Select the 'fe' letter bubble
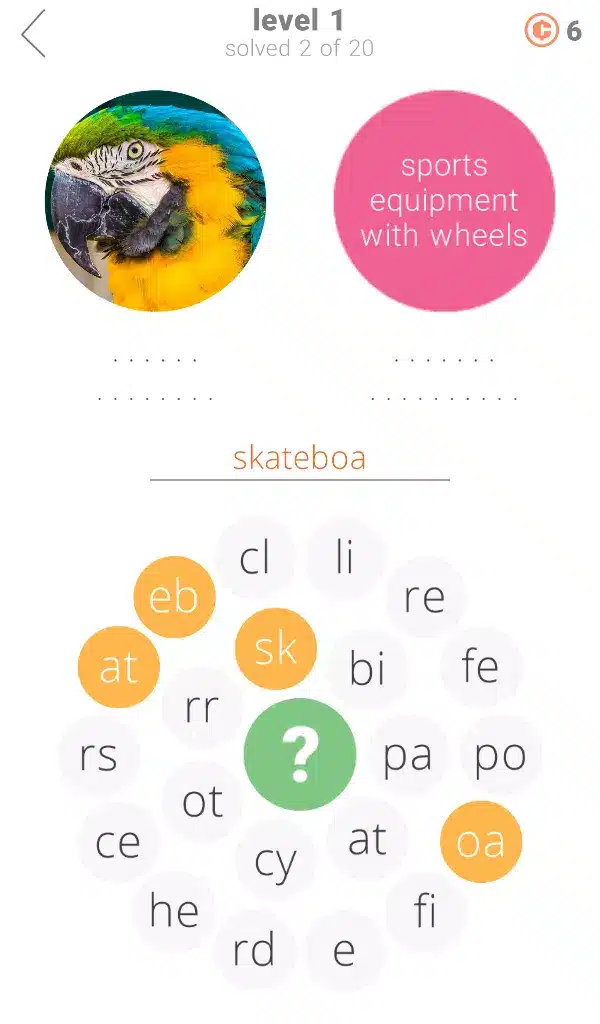This screenshot has height=1024, width=600. click(x=481, y=666)
